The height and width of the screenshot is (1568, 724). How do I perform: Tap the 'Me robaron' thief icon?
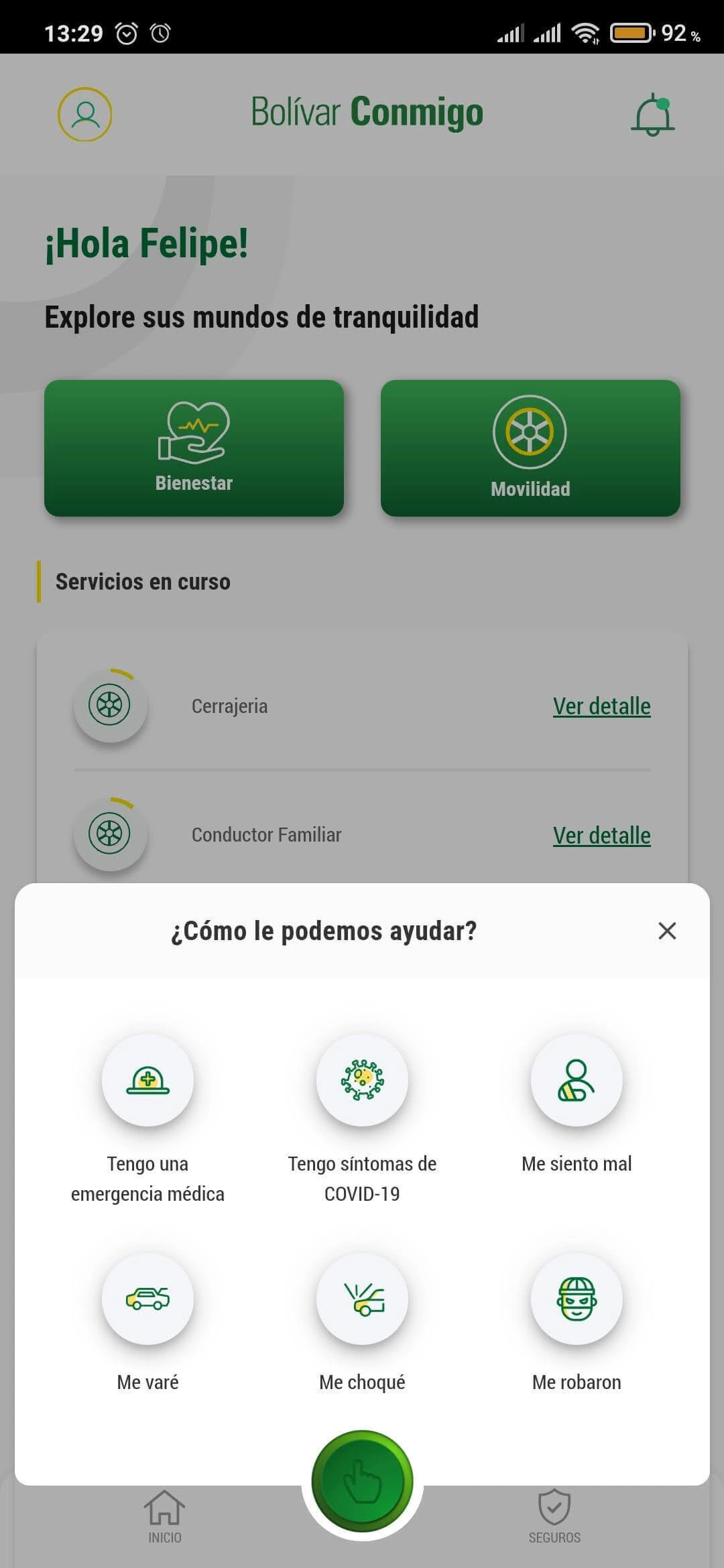pyautogui.click(x=576, y=1299)
